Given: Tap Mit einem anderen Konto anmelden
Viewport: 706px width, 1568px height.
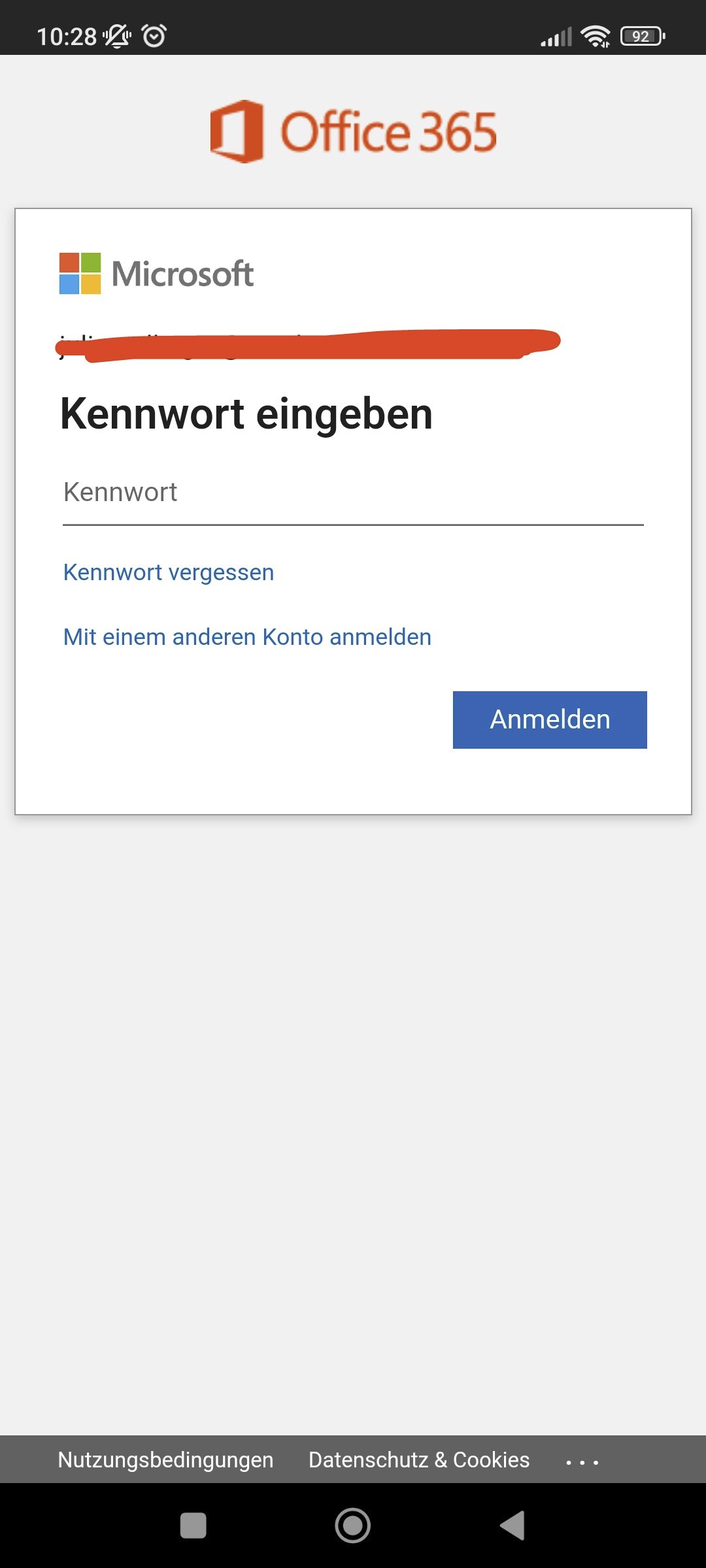Looking at the screenshot, I should pos(247,637).
